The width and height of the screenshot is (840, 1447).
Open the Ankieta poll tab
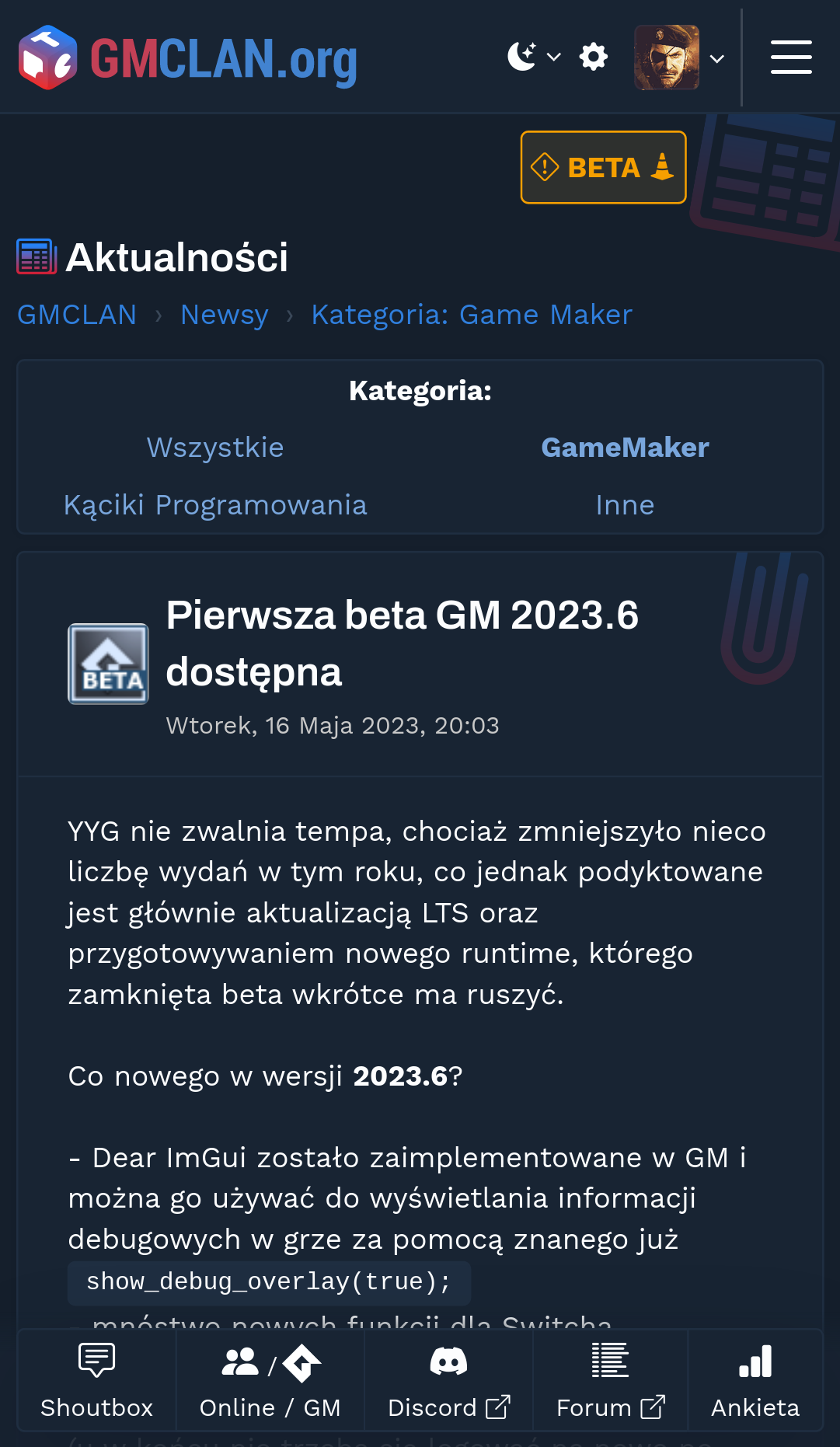tap(755, 1380)
